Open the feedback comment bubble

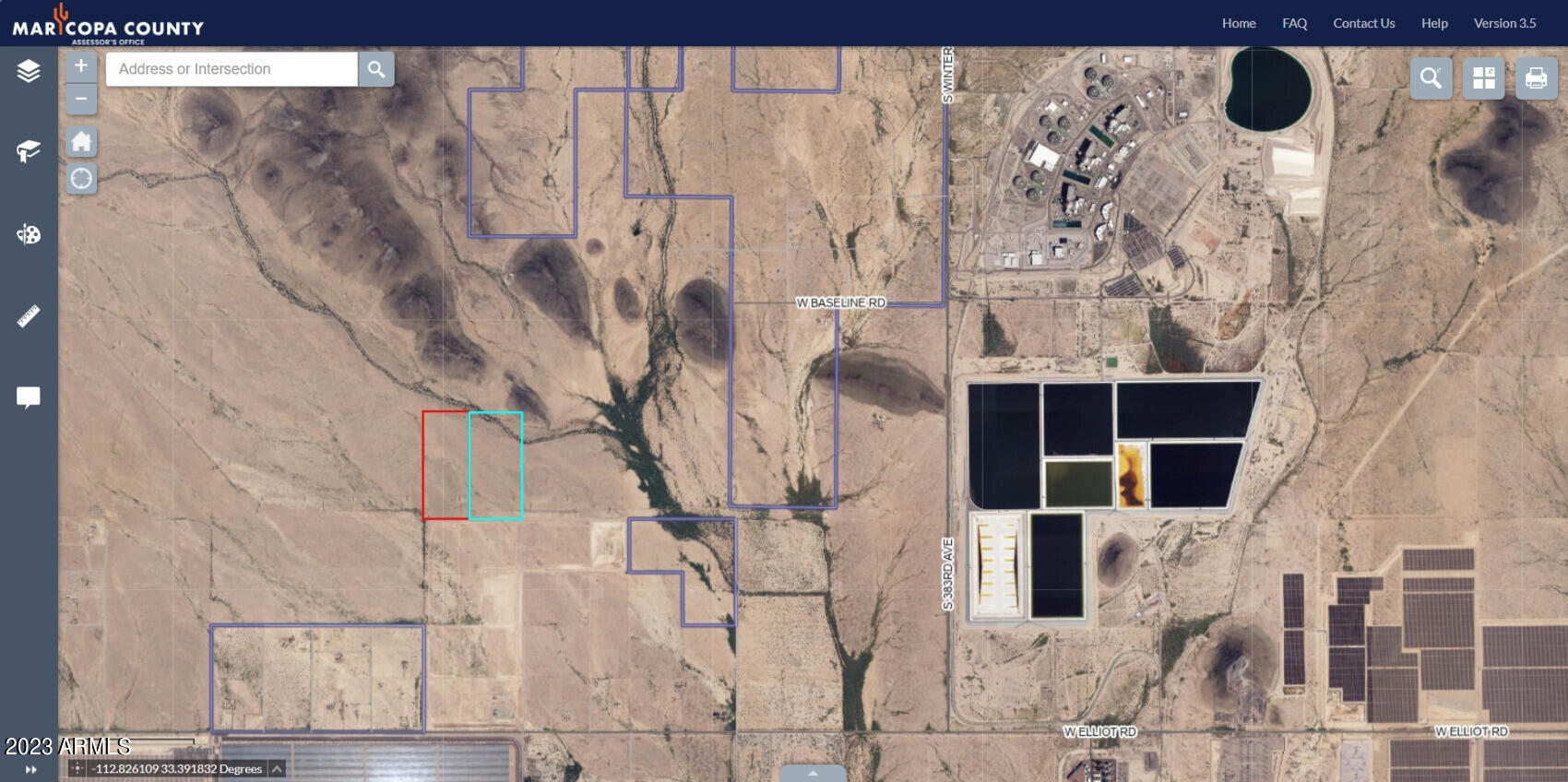[x=29, y=397]
